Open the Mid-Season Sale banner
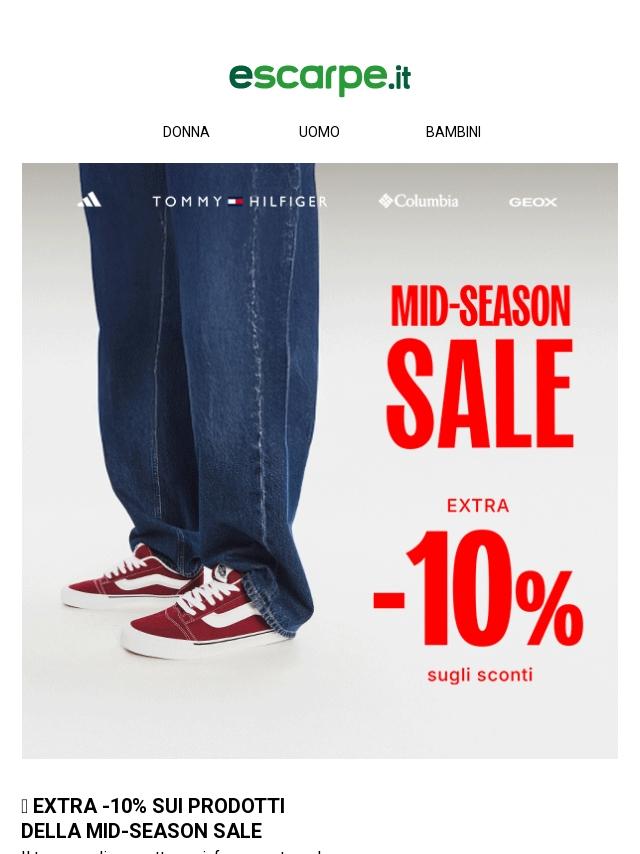Image resolution: width=640 pixels, height=854 pixels. (x=320, y=460)
